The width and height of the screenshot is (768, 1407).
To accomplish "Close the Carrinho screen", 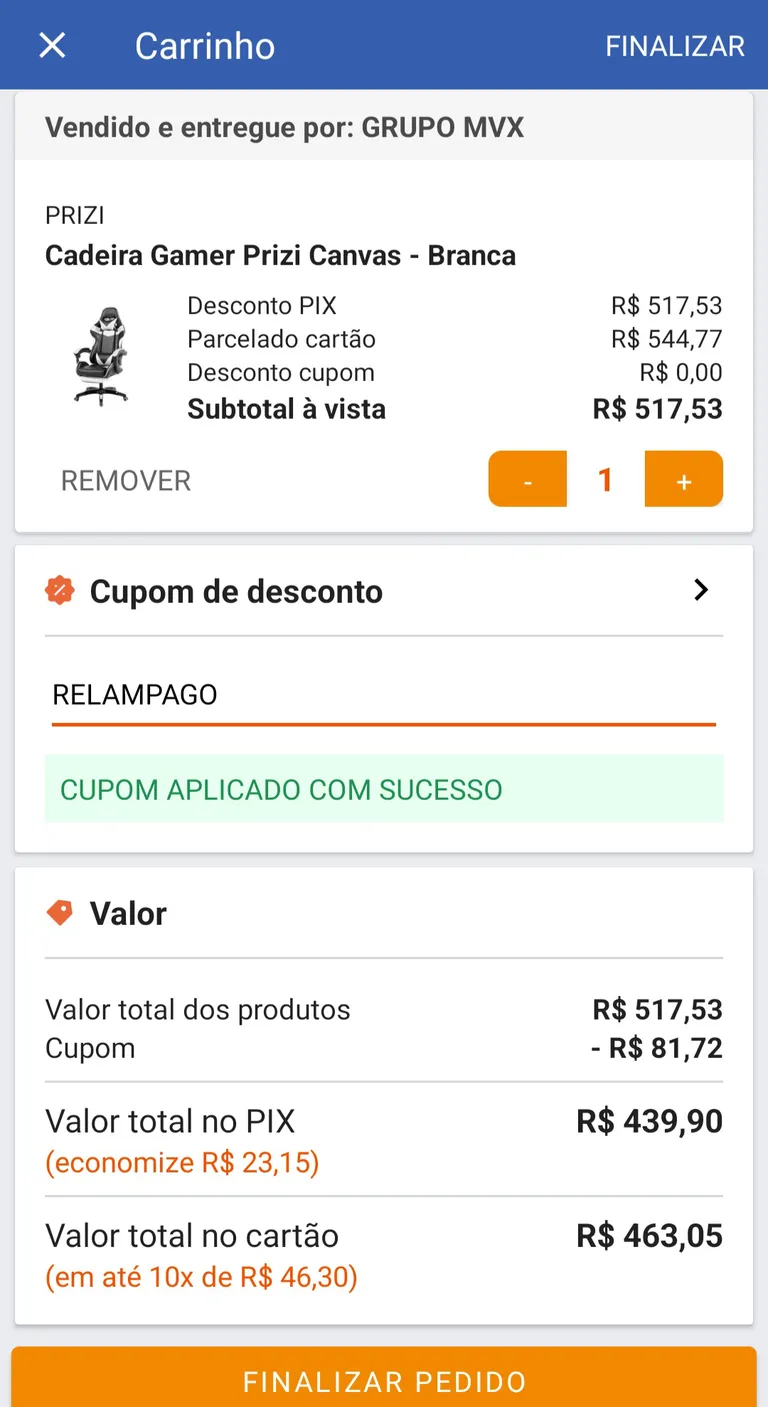I will pyautogui.click(x=52, y=45).
